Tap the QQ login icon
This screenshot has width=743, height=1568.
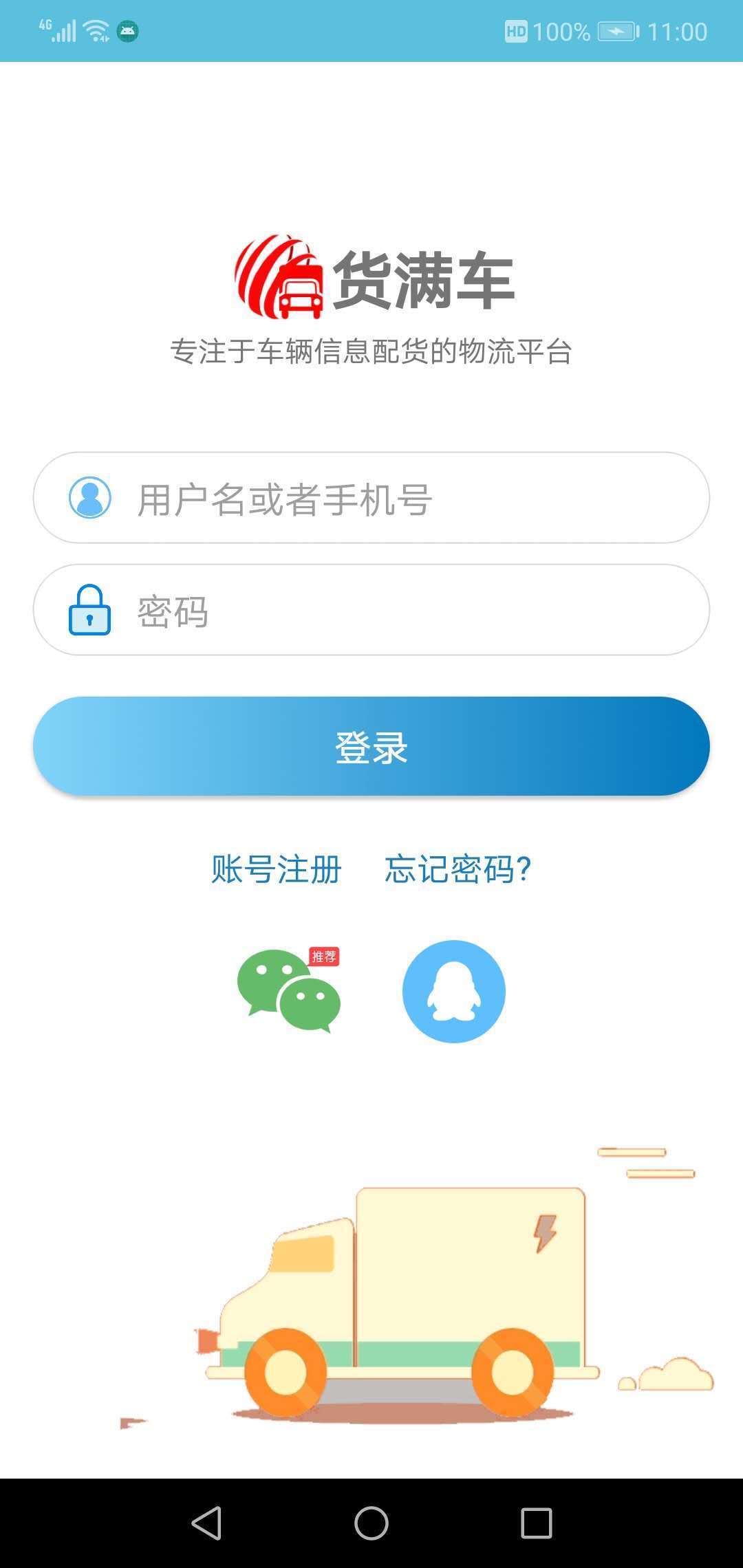point(454,990)
